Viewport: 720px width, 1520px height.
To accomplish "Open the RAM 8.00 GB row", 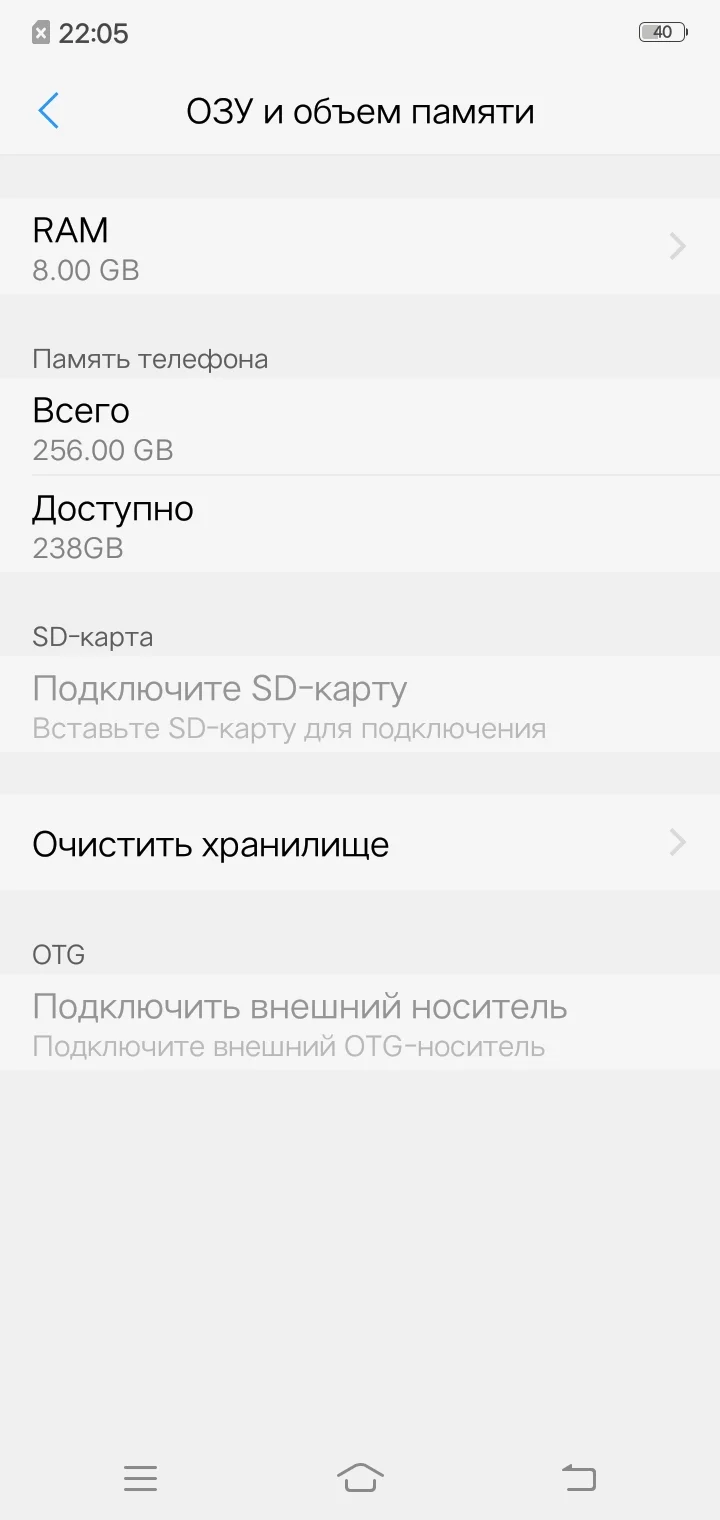I will 360,247.
